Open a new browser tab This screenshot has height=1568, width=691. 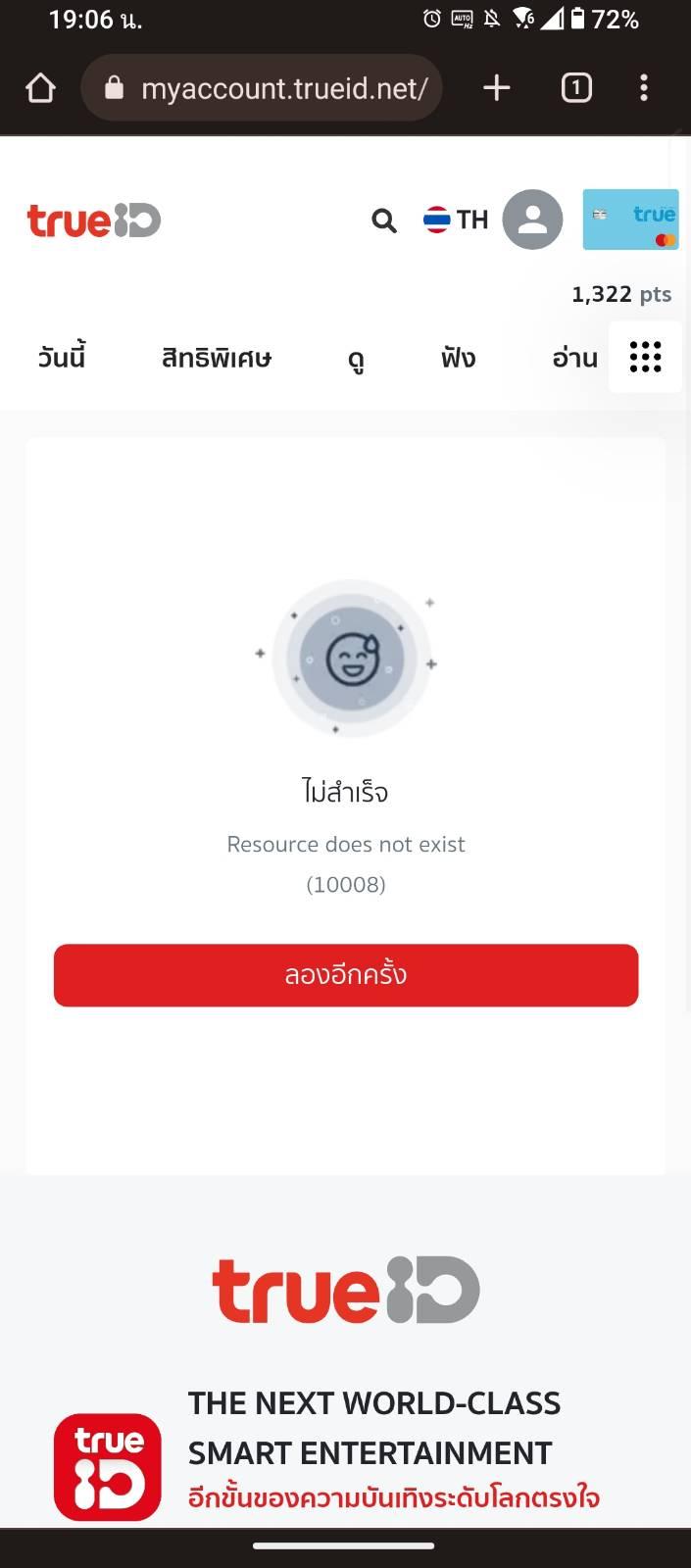[497, 88]
